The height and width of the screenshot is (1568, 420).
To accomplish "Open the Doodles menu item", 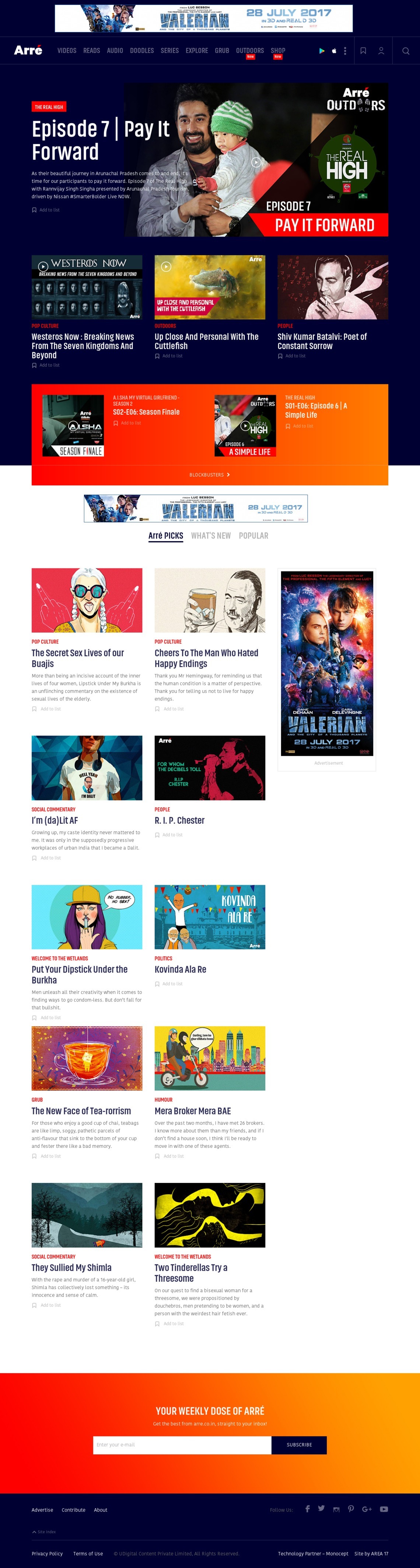I will [x=141, y=51].
